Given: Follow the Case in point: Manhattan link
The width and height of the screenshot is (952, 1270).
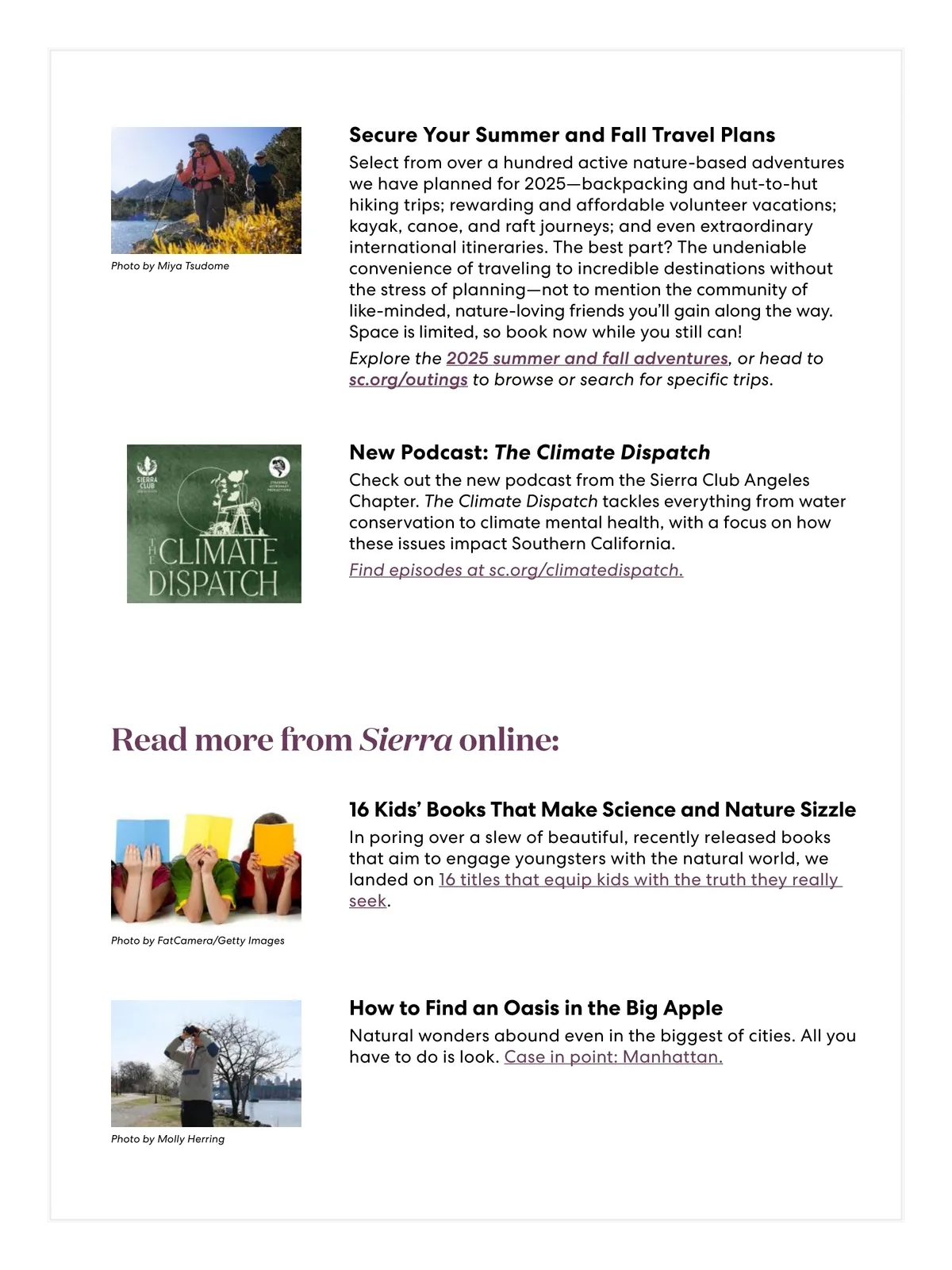Looking at the screenshot, I should point(613,1057).
